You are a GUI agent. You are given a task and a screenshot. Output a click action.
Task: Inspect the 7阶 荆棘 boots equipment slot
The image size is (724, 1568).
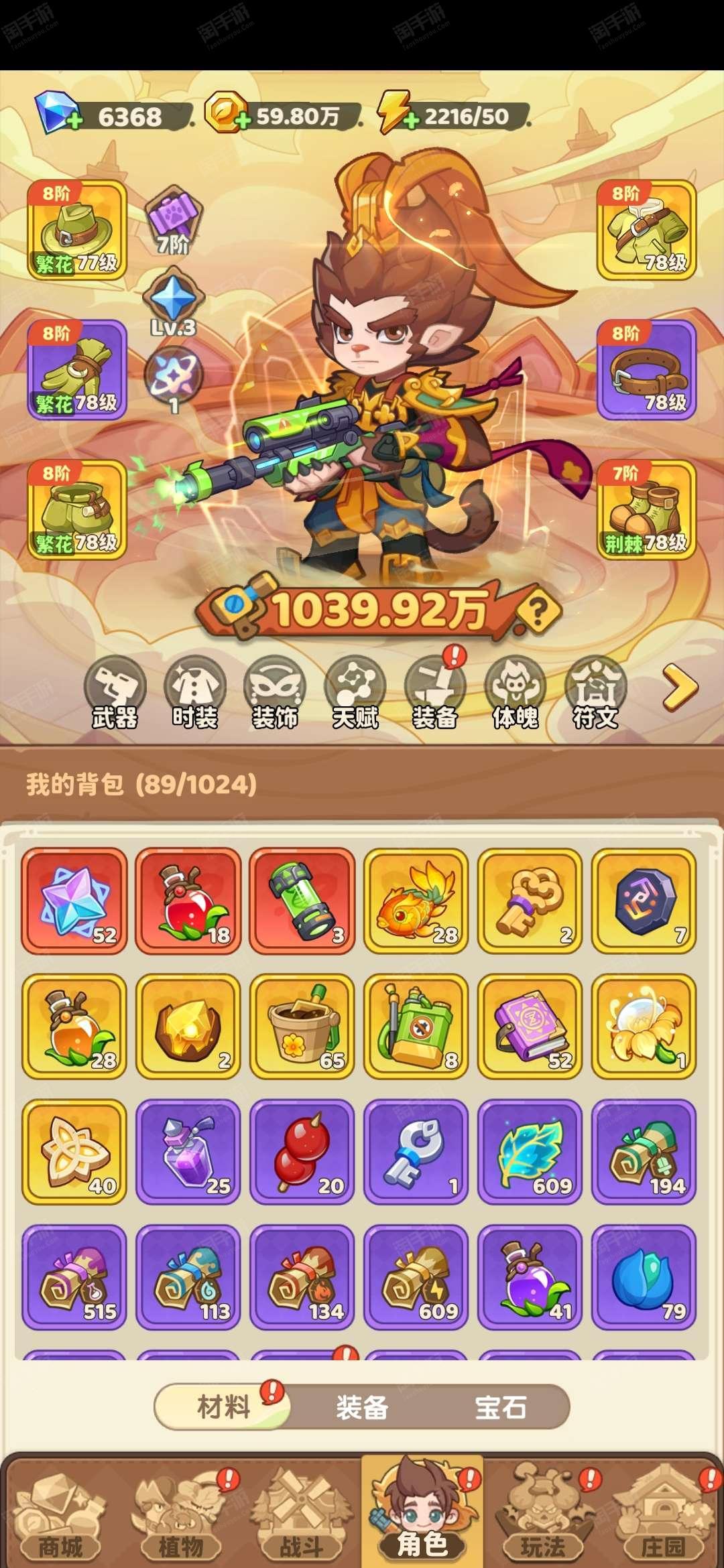click(646, 510)
